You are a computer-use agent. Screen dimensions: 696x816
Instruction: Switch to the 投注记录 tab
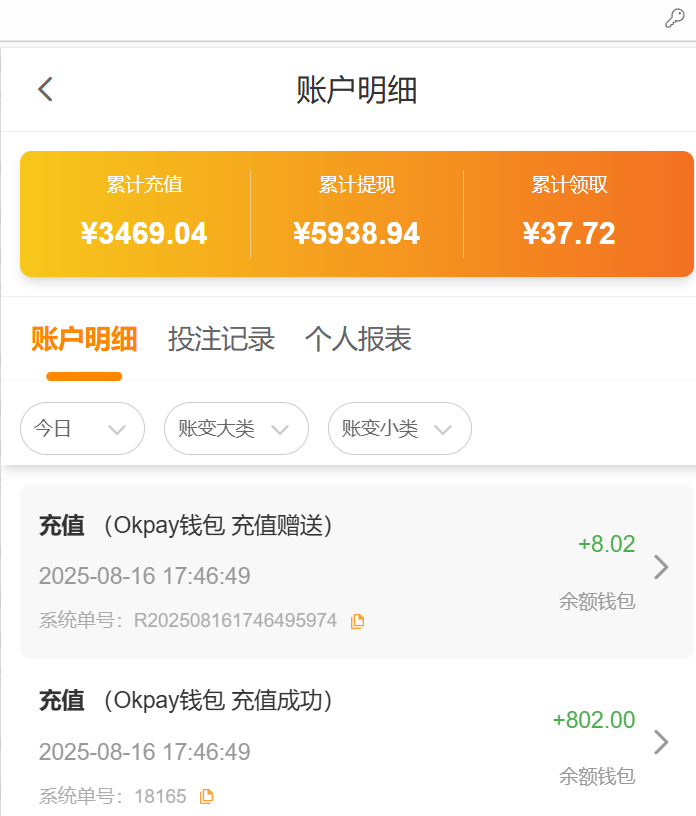(x=221, y=339)
